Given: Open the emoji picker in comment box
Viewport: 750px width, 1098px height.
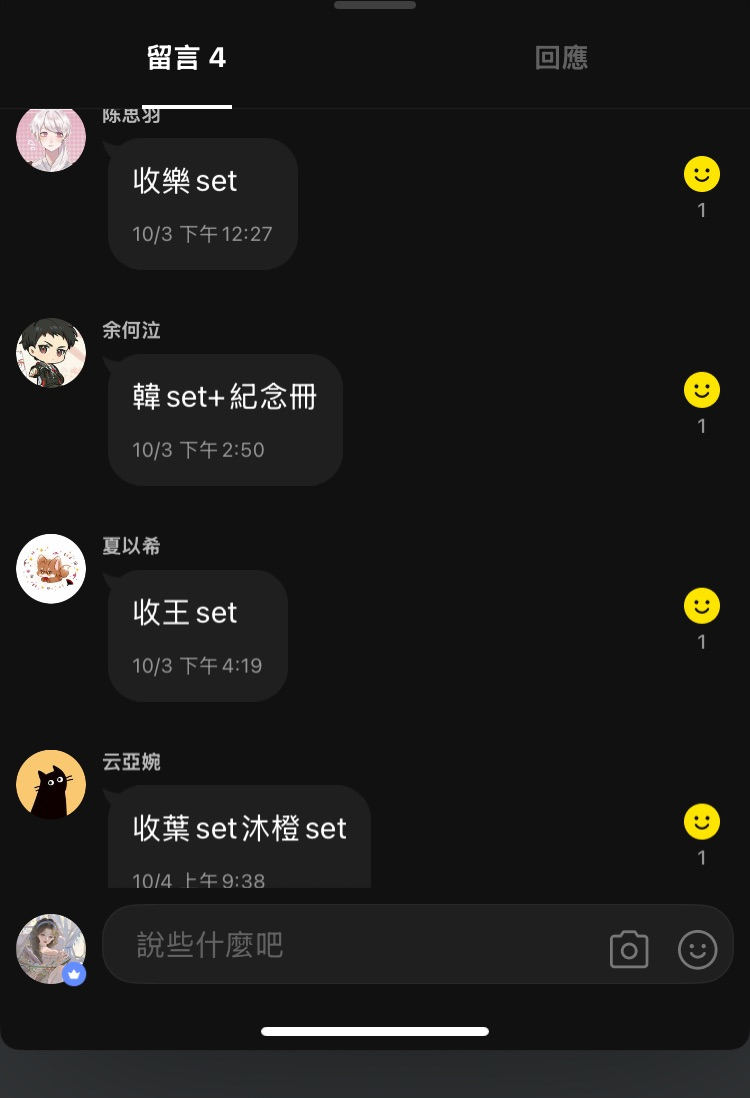Looking at the screenshot, I should (697, 950).
